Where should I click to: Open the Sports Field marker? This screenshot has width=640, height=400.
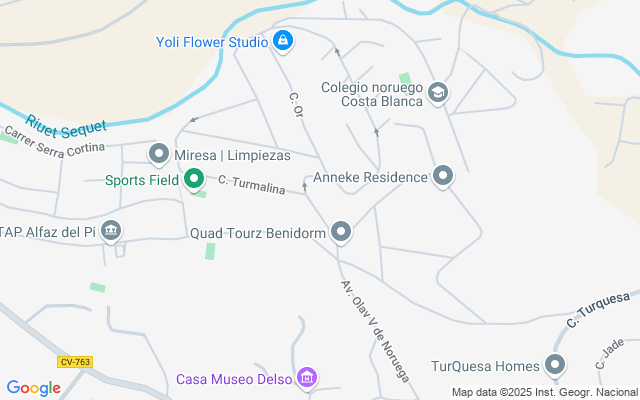pyautogui.click(x=194, y=180)
